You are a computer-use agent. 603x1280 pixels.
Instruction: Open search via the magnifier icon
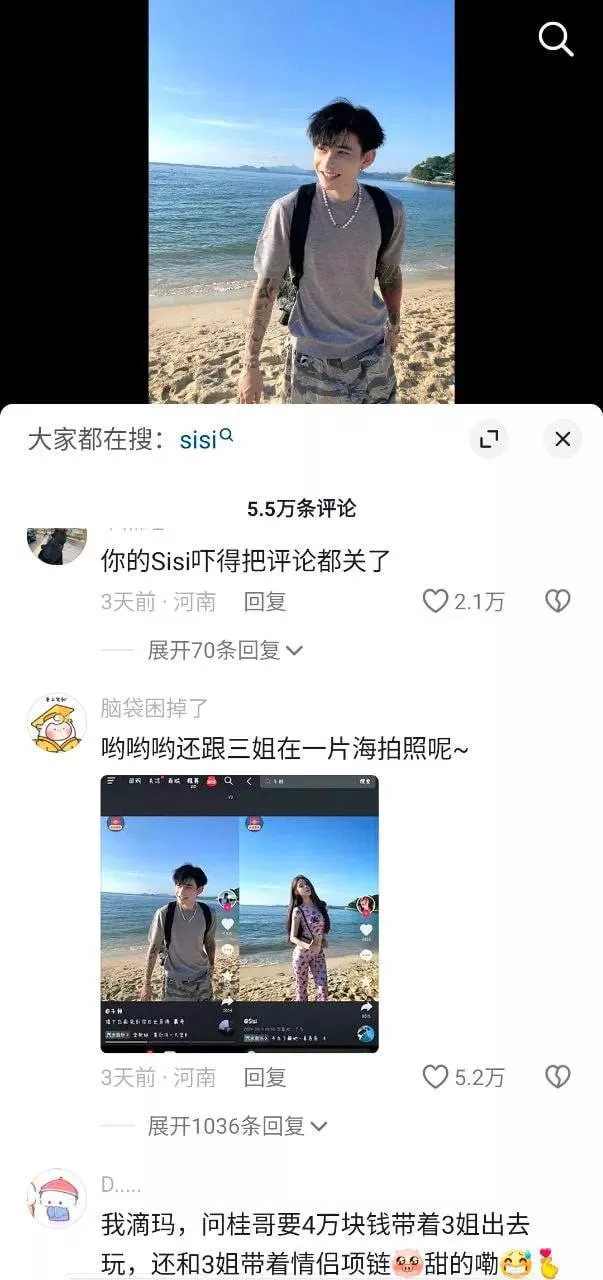[x=556, y=39]
